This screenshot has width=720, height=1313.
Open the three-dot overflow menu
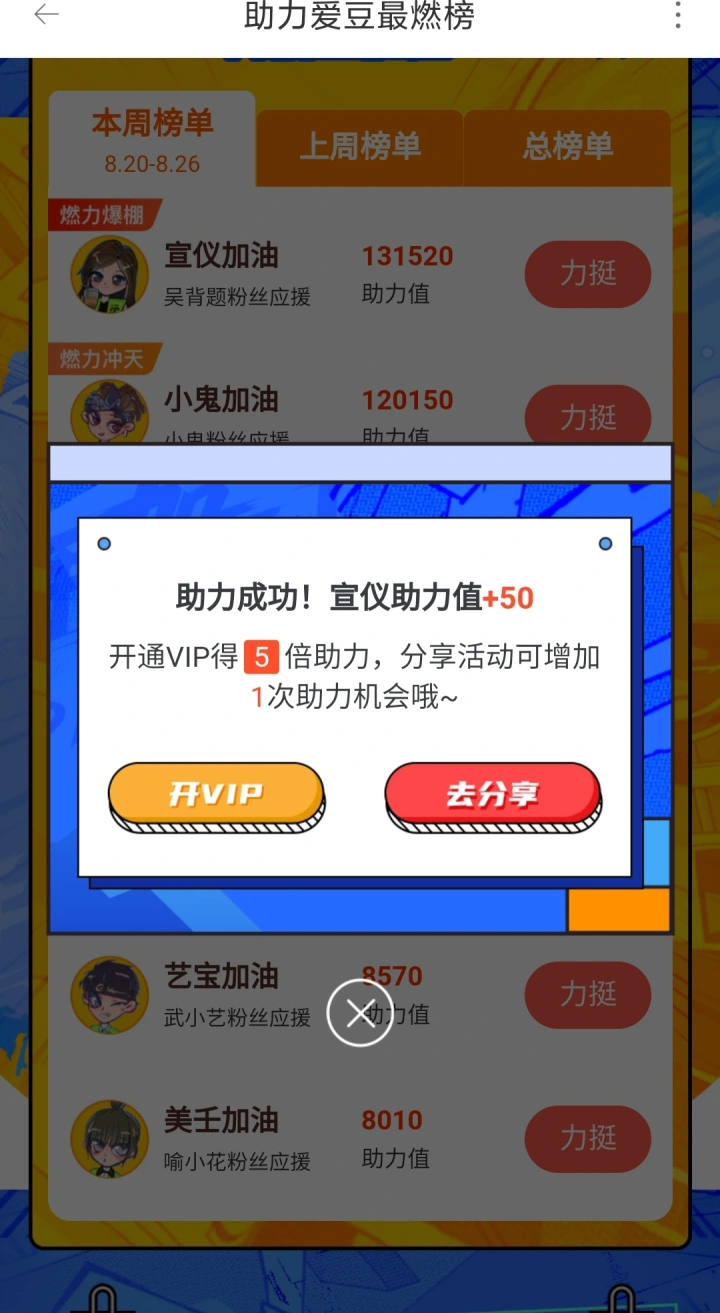click(678, 15)
